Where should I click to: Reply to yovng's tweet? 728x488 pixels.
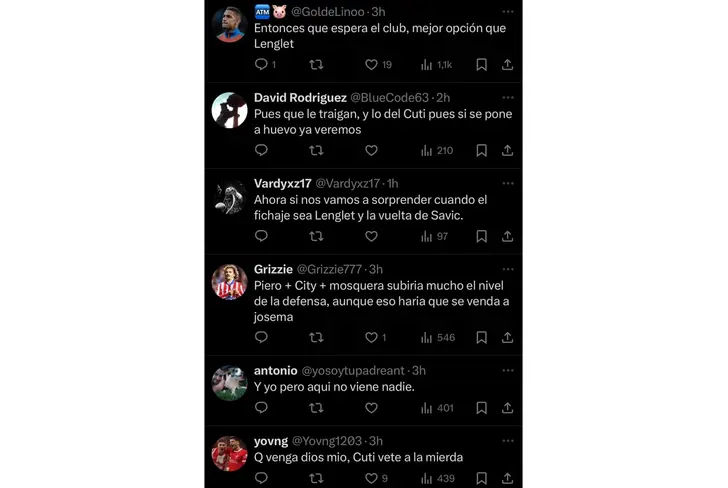pyautogui.click(x=261, y=478)
